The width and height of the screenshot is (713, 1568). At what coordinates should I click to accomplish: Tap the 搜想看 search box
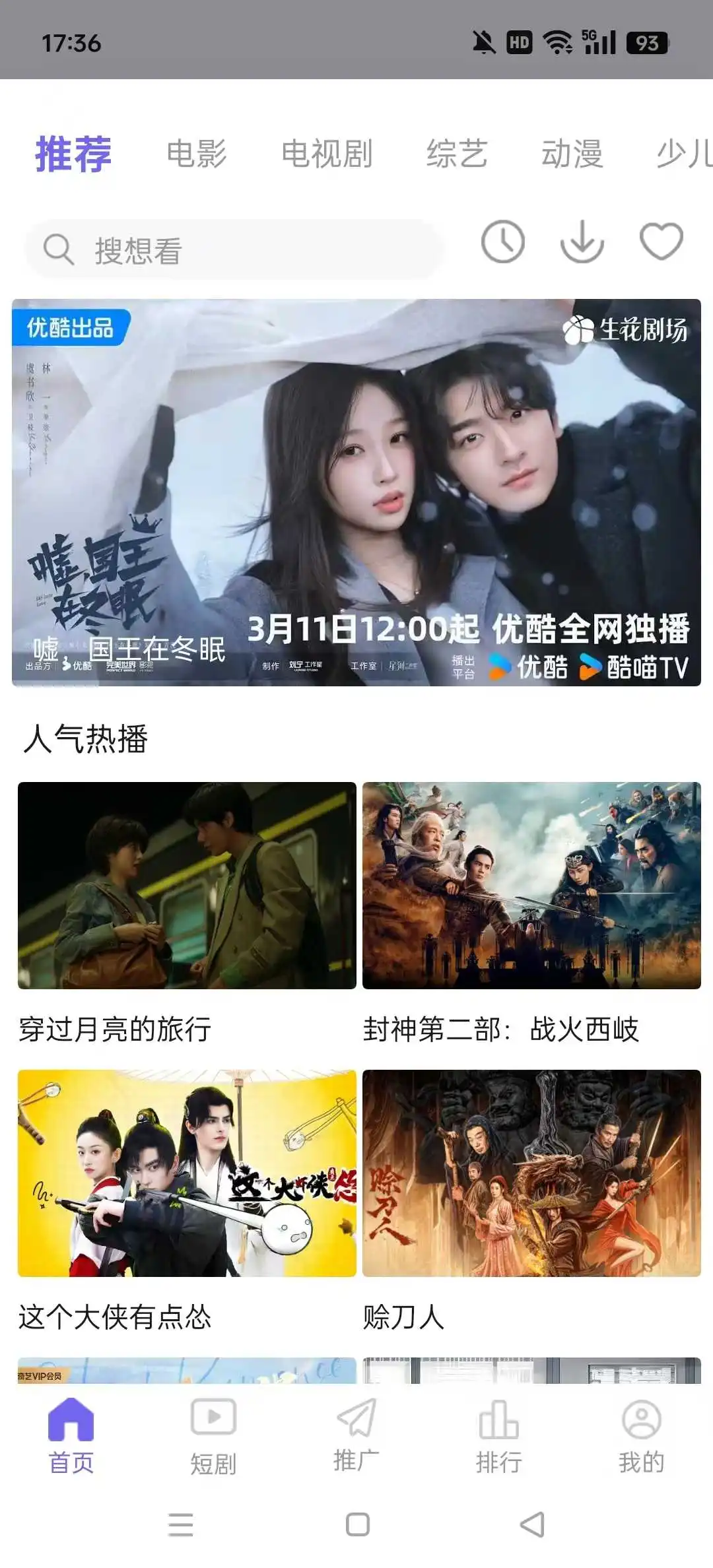pyautogui.click(x=234, y=249)
